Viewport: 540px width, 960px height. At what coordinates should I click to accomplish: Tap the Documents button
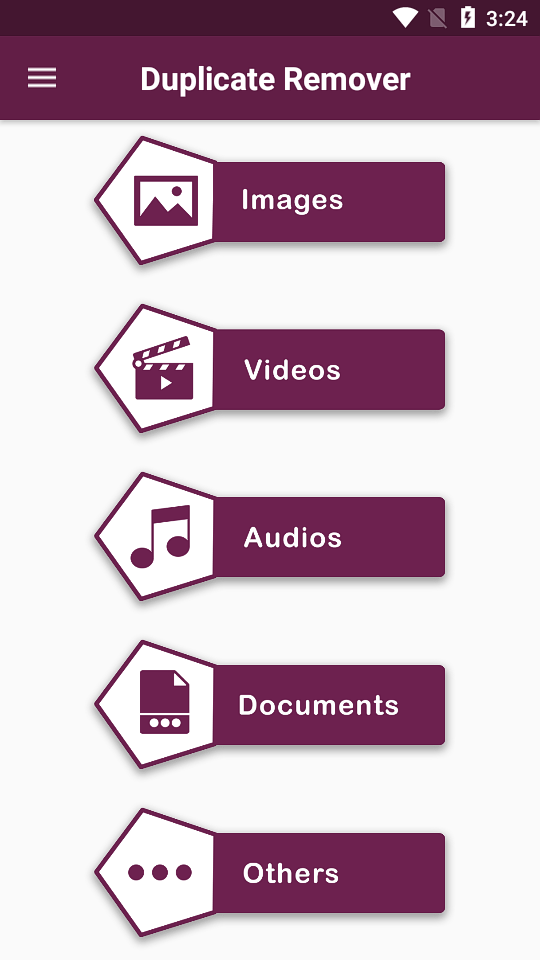pyautogui.click(x=270, y=704)
